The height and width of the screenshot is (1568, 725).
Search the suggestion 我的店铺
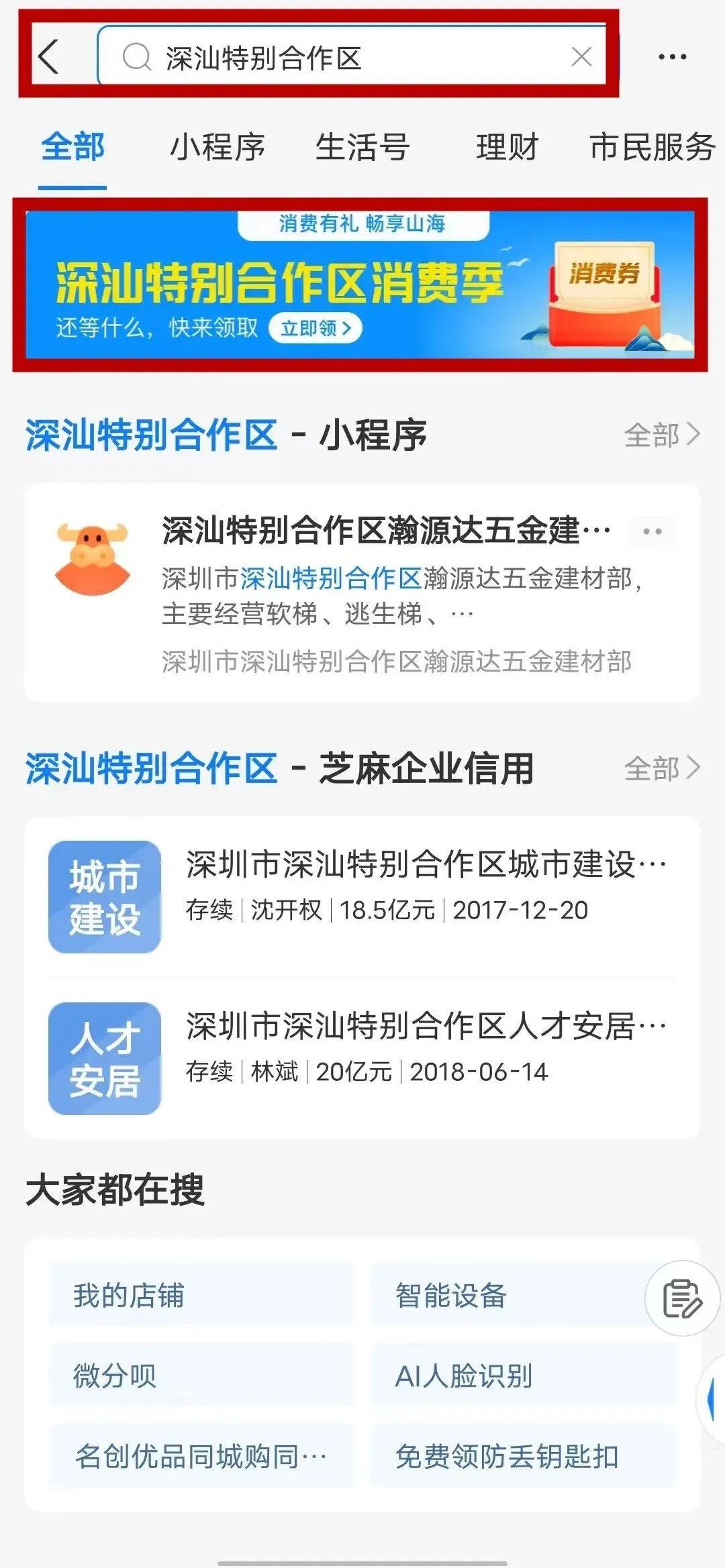(x=201, y=1295)
